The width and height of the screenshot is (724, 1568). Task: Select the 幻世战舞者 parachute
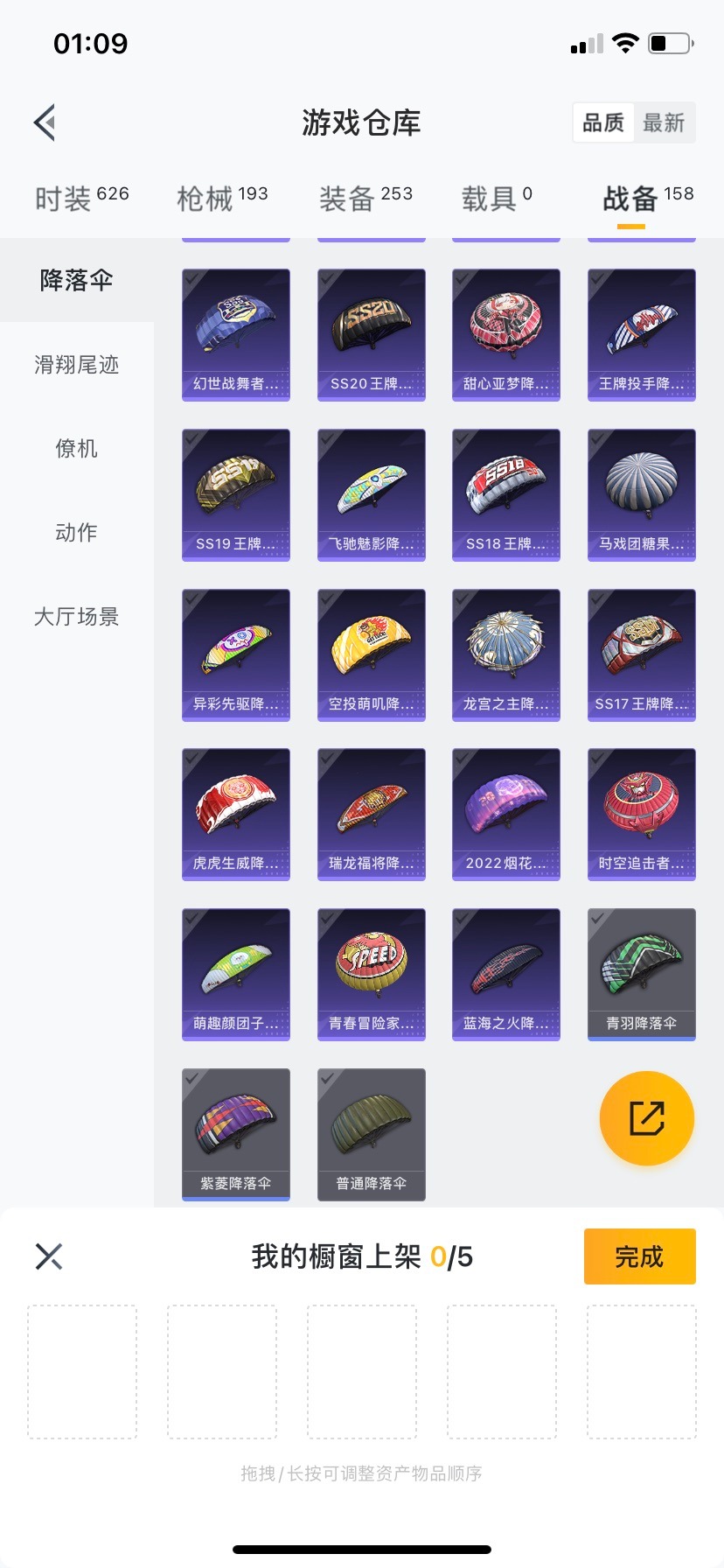pos(236,334)
